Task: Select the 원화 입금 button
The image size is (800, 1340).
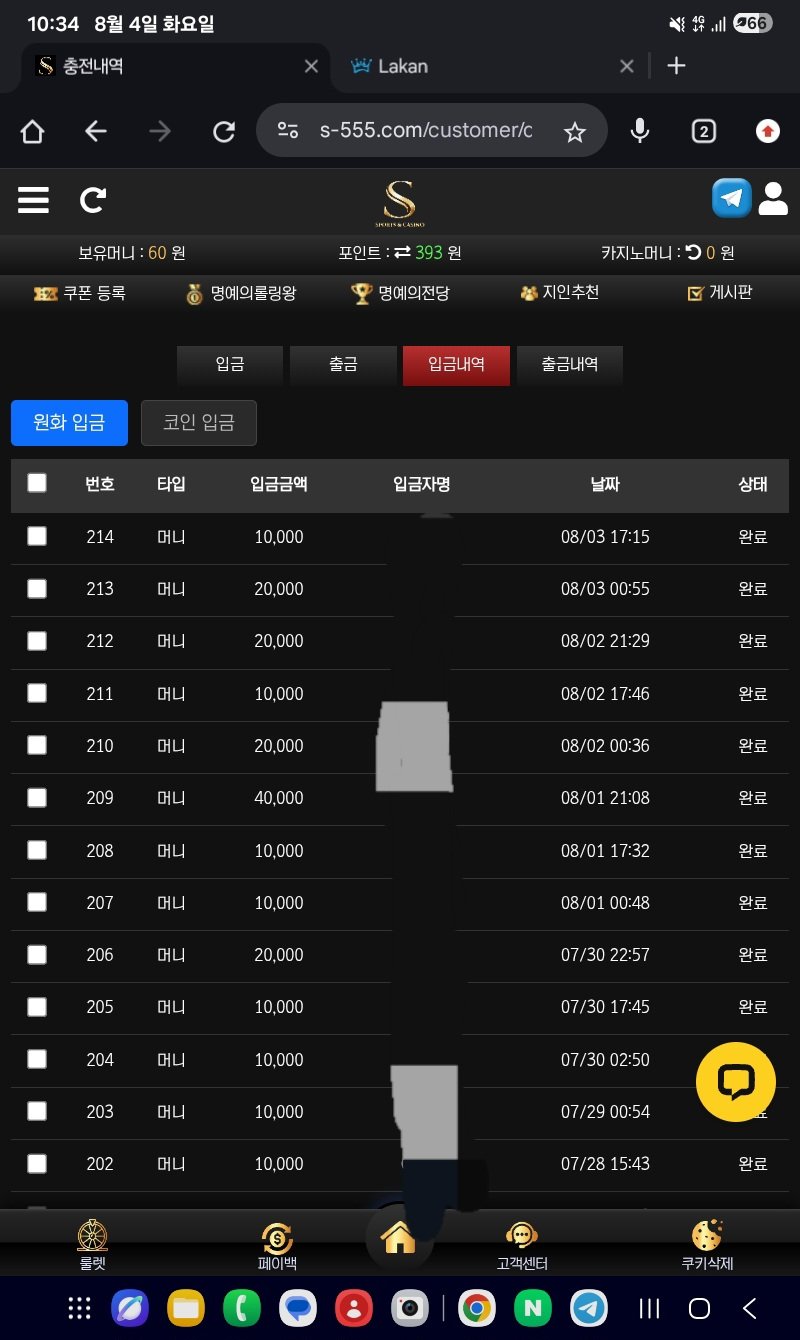Action: (69, 423)
